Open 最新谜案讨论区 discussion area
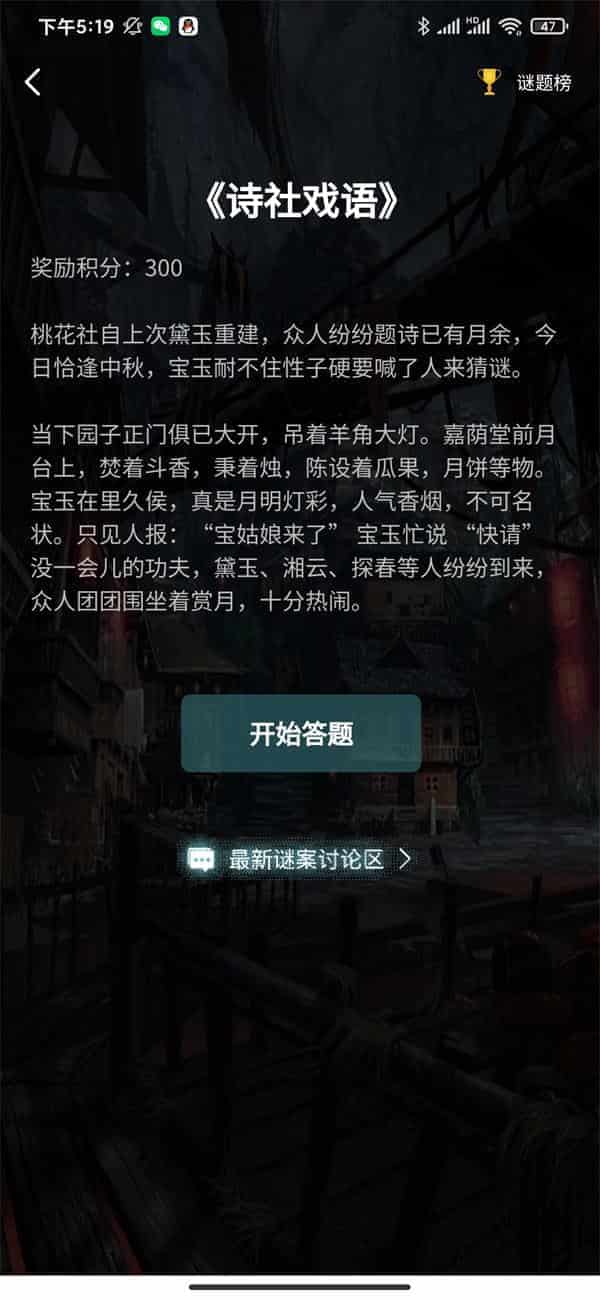The width and height of the screenshot is (600, 1300). tap(300, 859)
